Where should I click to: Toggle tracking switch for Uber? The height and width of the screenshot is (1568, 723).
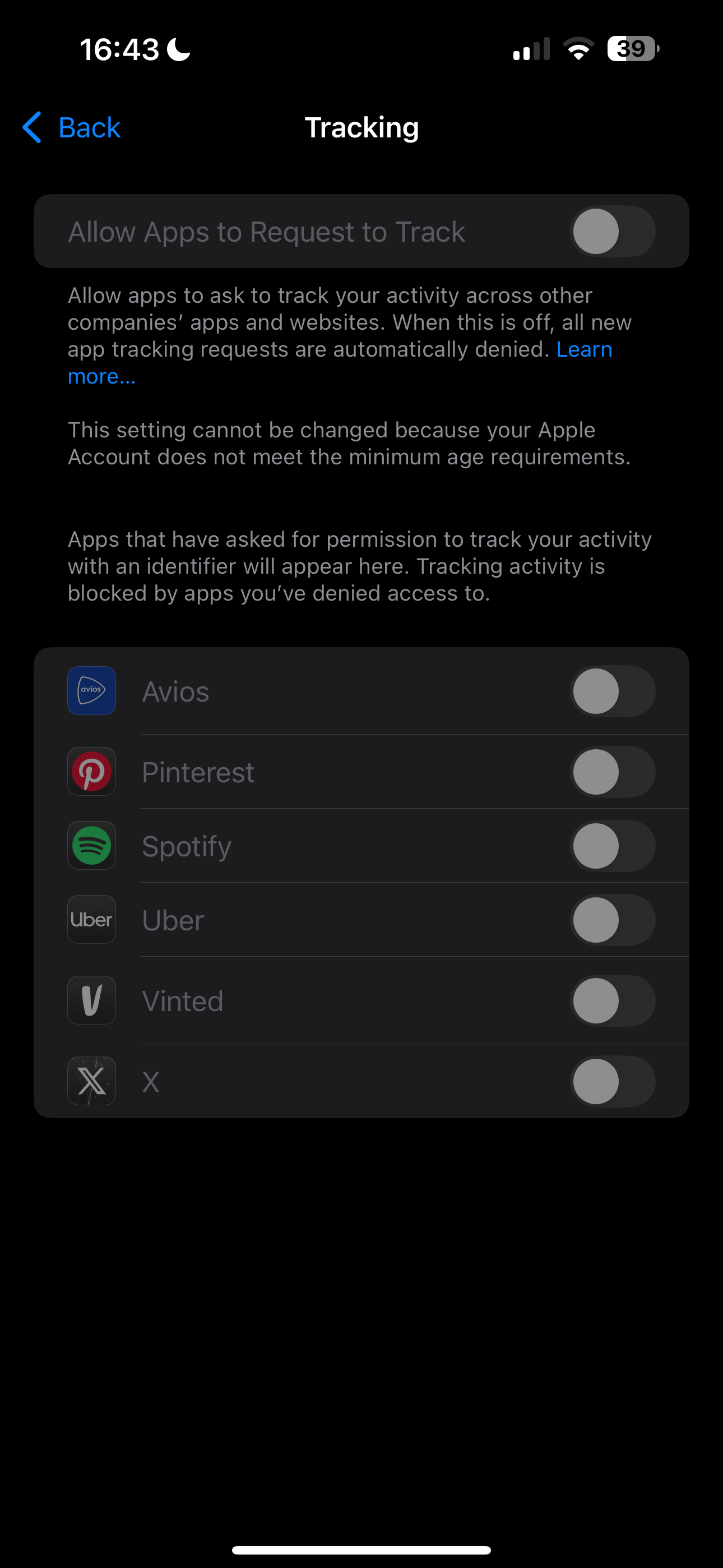612,920
